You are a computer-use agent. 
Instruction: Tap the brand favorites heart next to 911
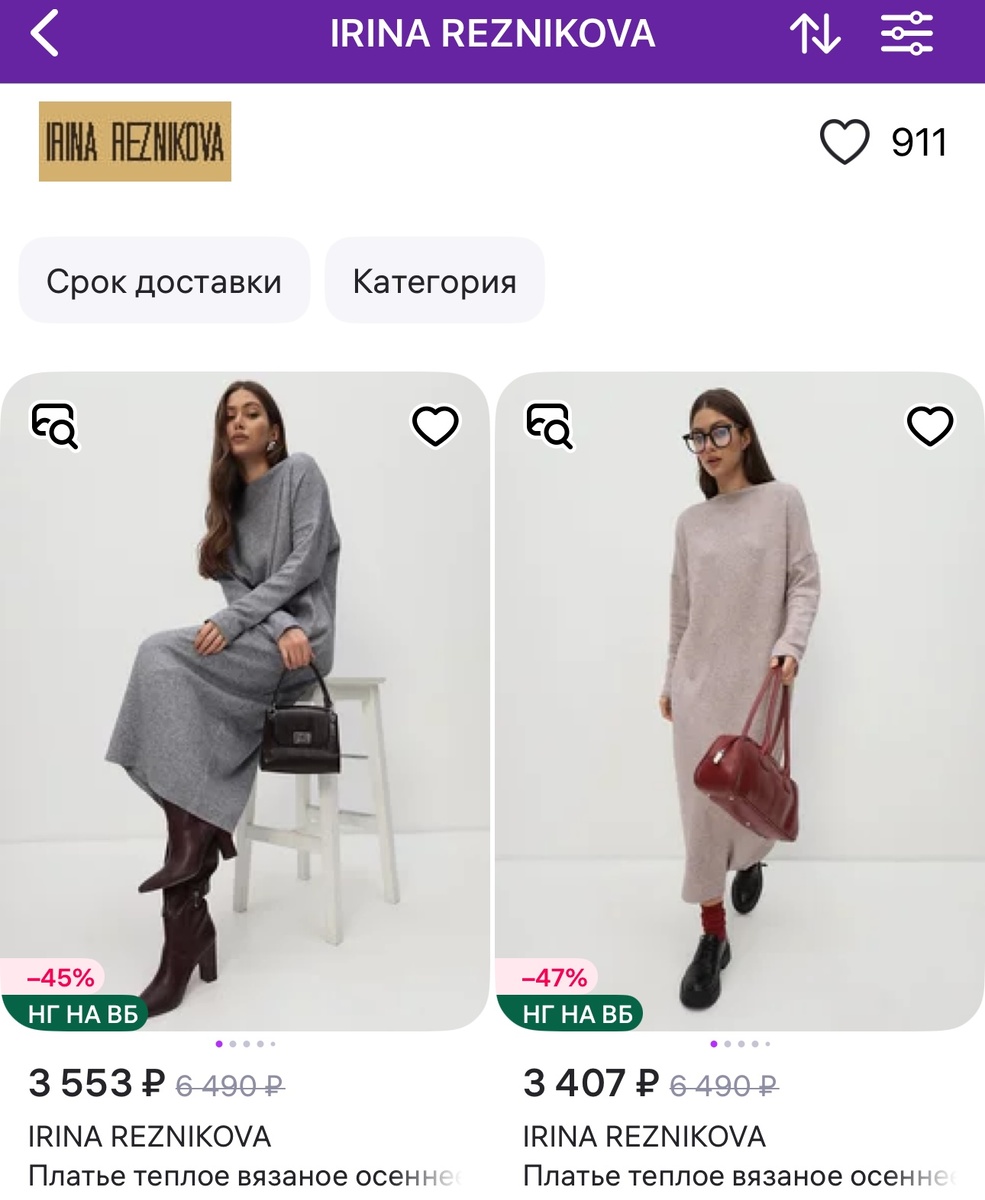tap(845, 142)
